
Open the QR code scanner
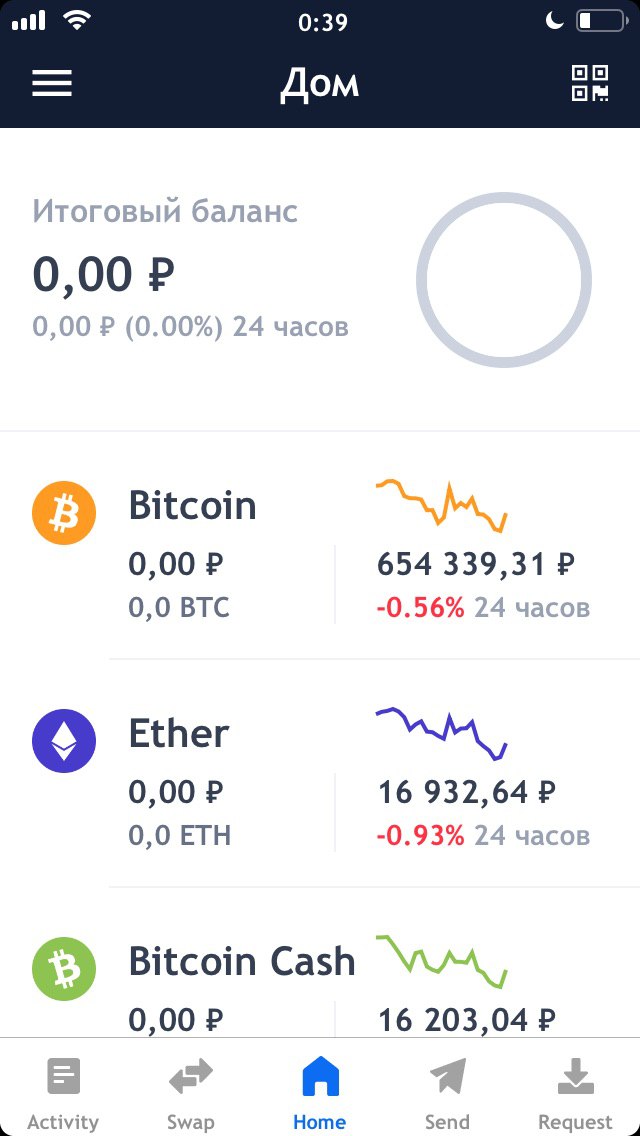click(590, 83)
